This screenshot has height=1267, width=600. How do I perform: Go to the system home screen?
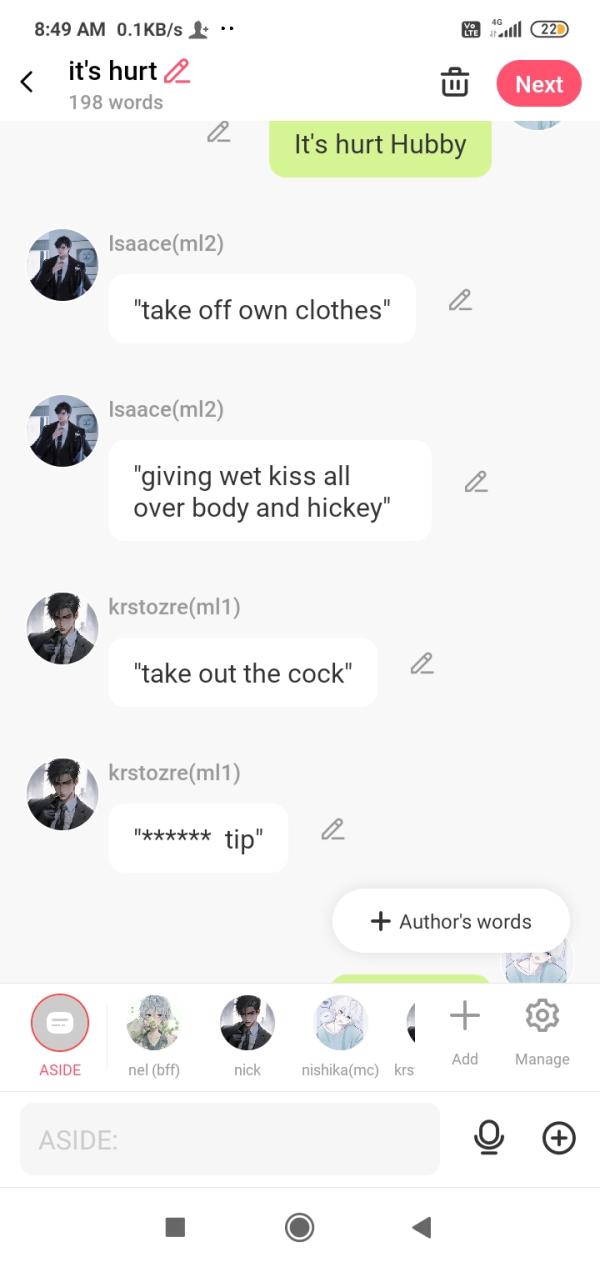click(299, 1227)
